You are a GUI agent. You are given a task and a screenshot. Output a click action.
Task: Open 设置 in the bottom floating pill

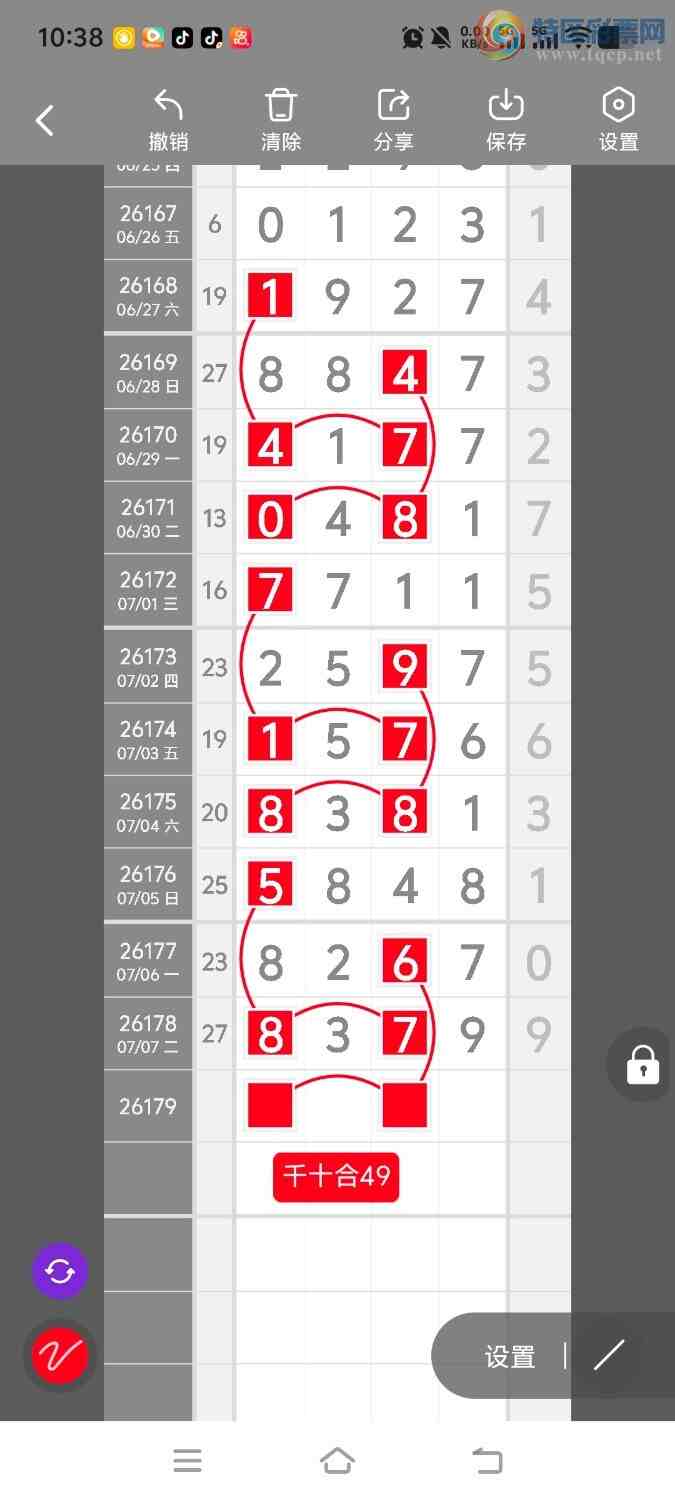coord(510,1356)
